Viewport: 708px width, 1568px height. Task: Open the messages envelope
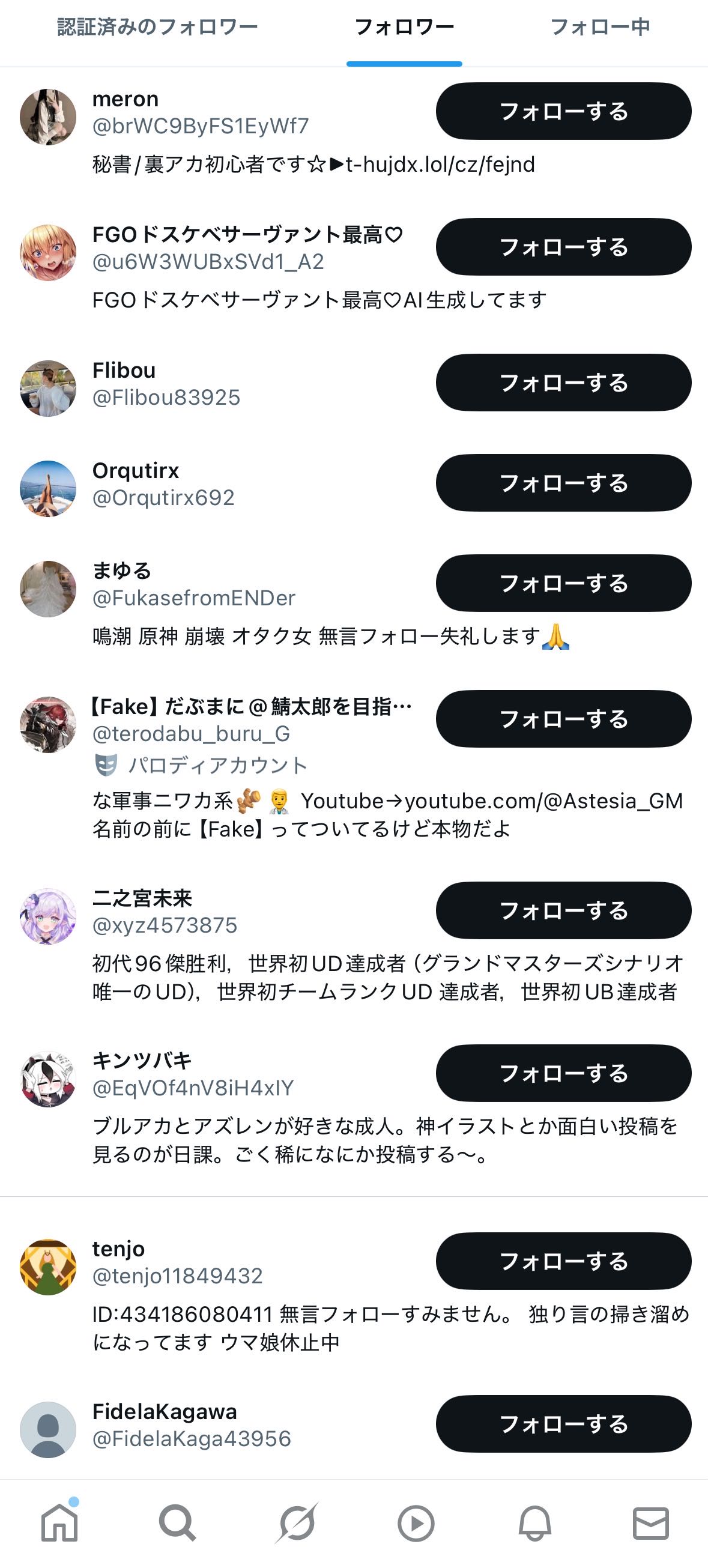pyautogui.click(x=651, y=1523)
